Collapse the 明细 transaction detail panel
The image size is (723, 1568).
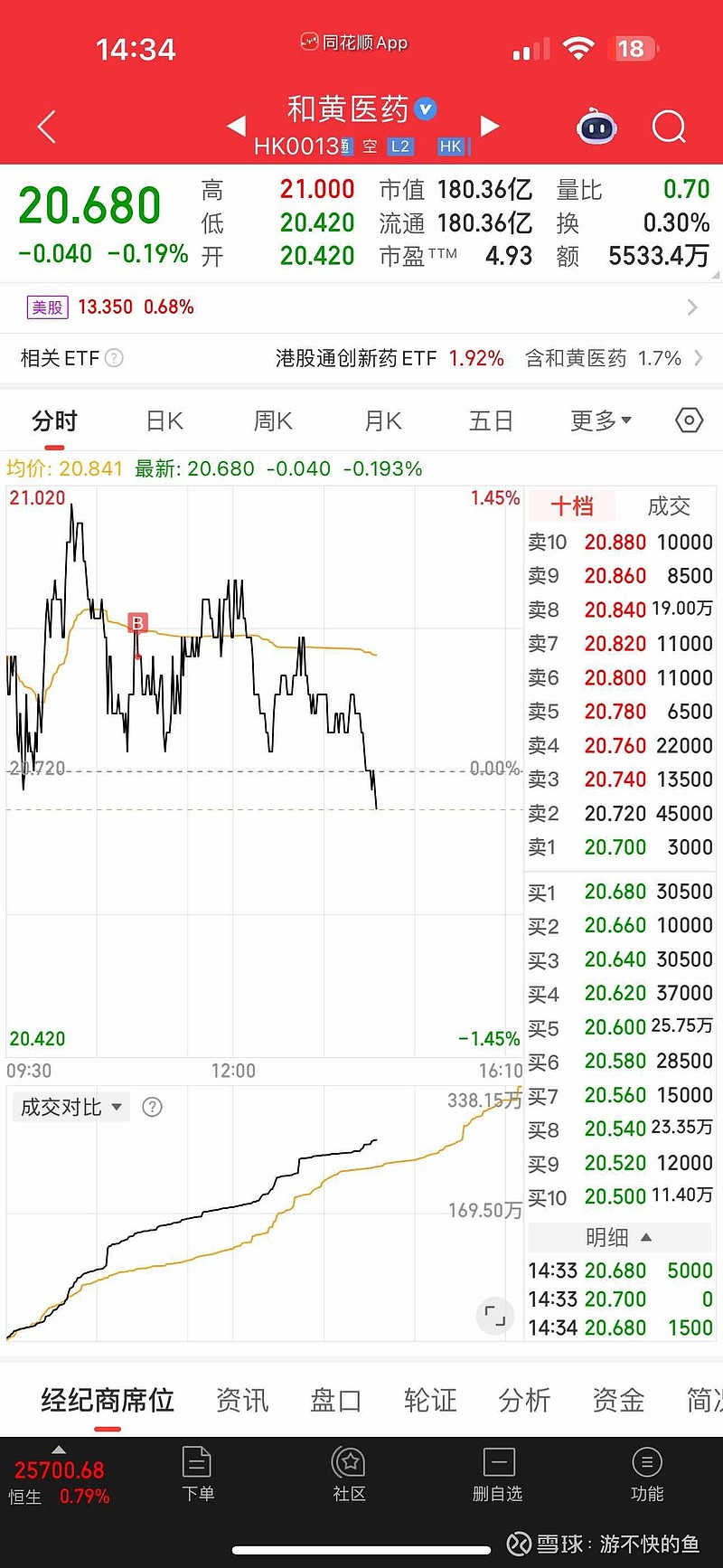(620, 1237)
